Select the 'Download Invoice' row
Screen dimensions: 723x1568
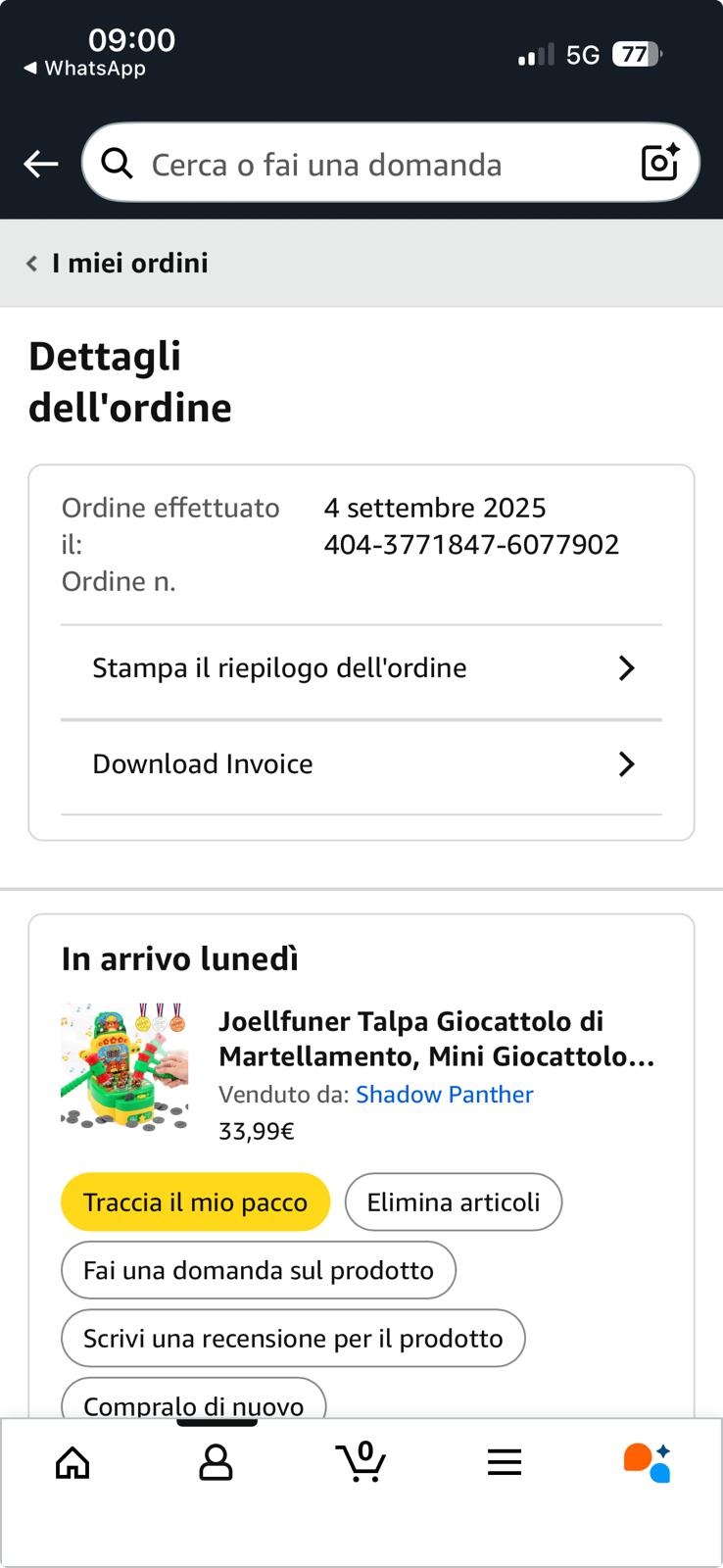pyautogui.click(x=361, y=764)
